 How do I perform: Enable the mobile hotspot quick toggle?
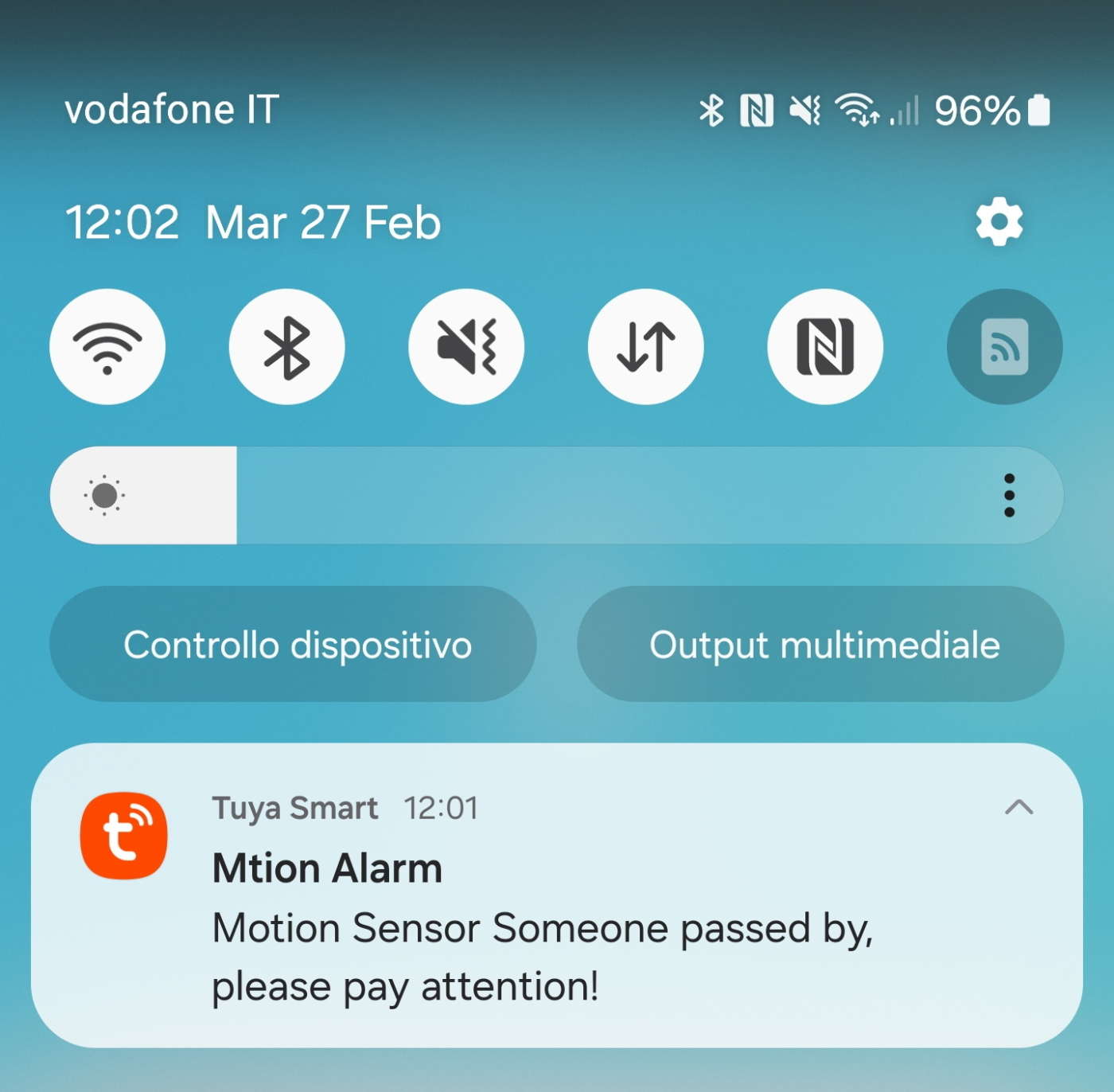(x=1004, y=347)
